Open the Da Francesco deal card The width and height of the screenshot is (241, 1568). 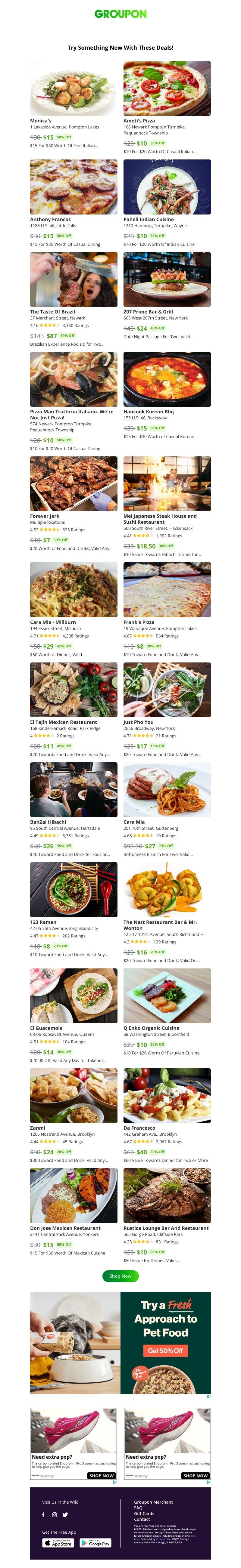[x=167, y=1096]
